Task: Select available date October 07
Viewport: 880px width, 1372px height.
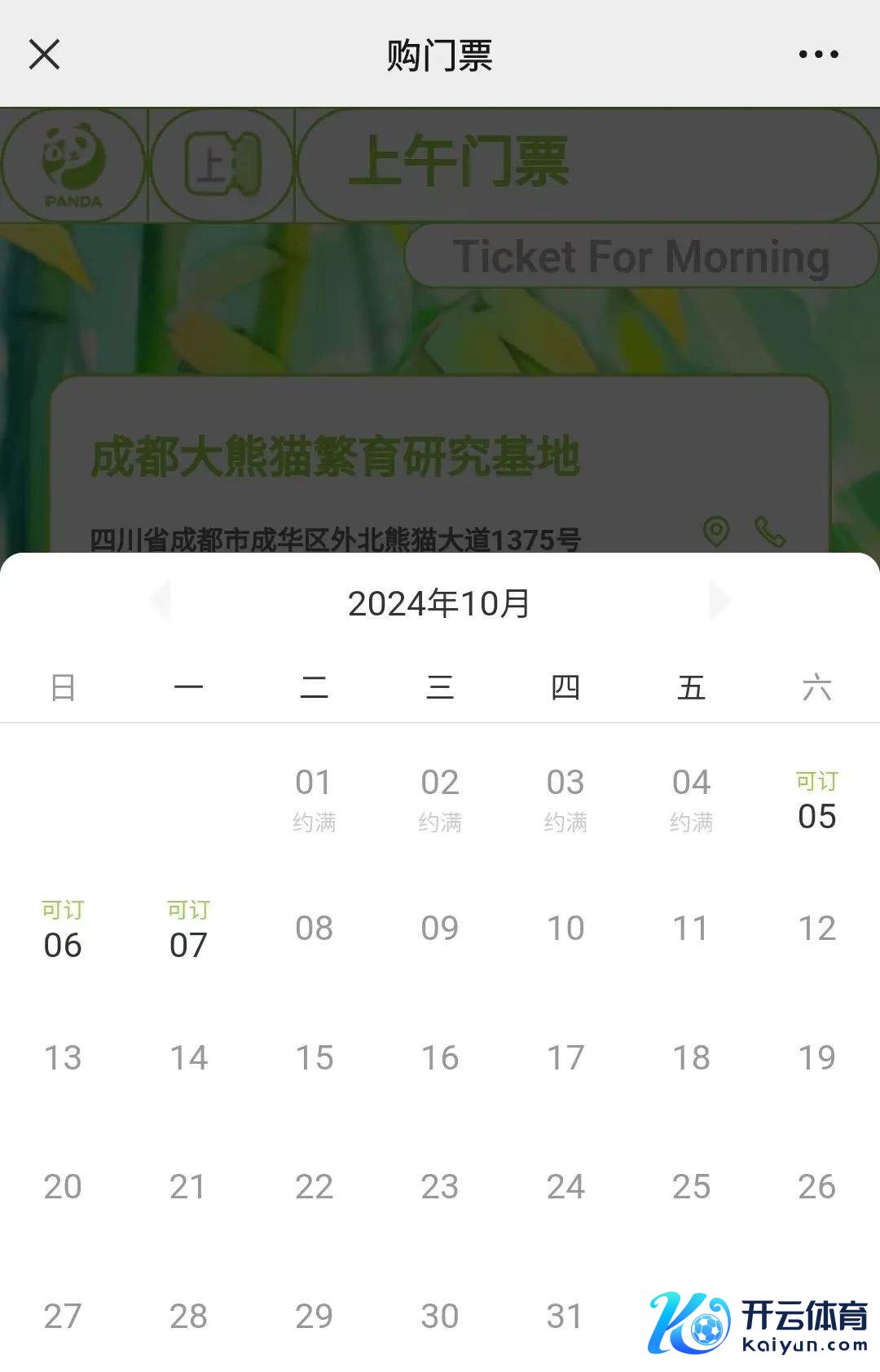Action: 188,932
